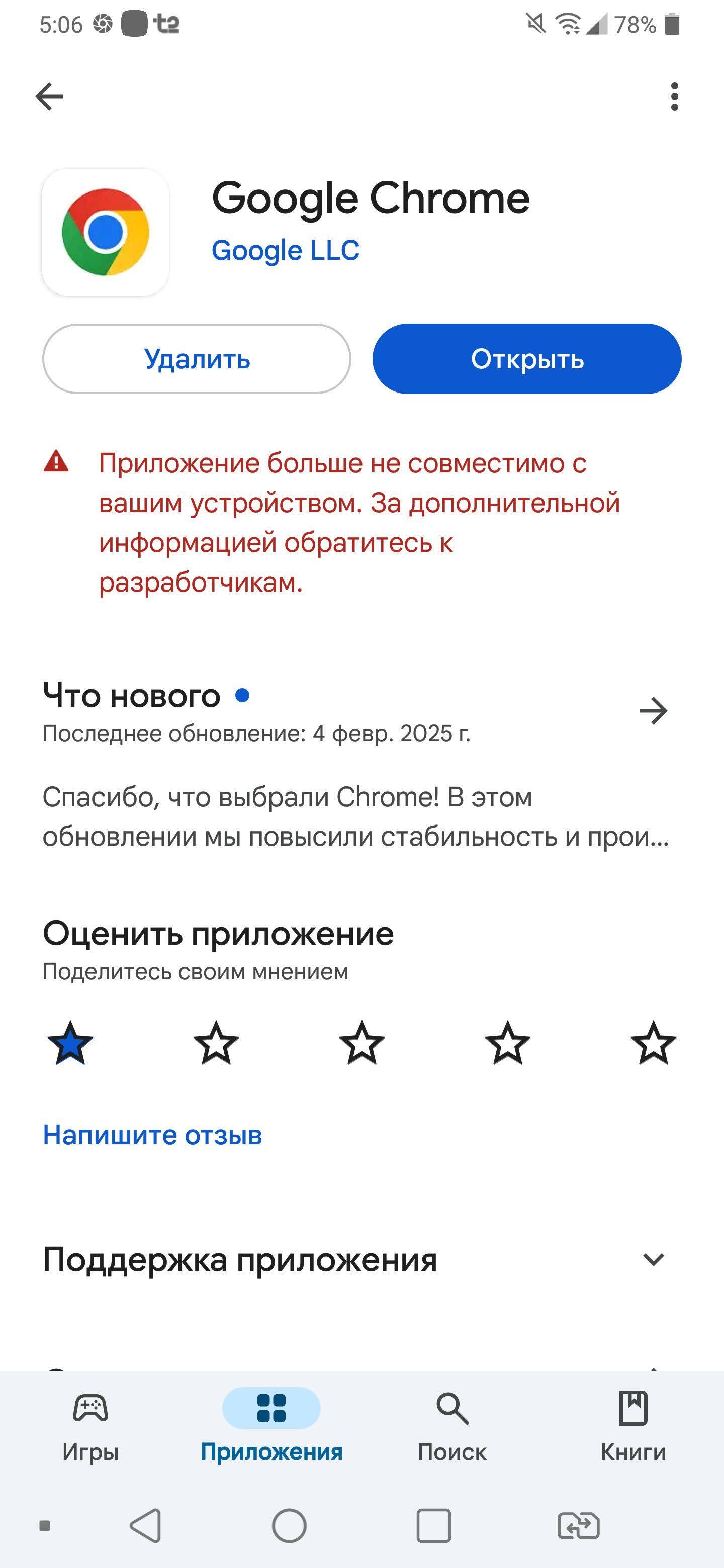Rate the app five stars
This screenshot has width=724, height=1568.
point(654,1043)
